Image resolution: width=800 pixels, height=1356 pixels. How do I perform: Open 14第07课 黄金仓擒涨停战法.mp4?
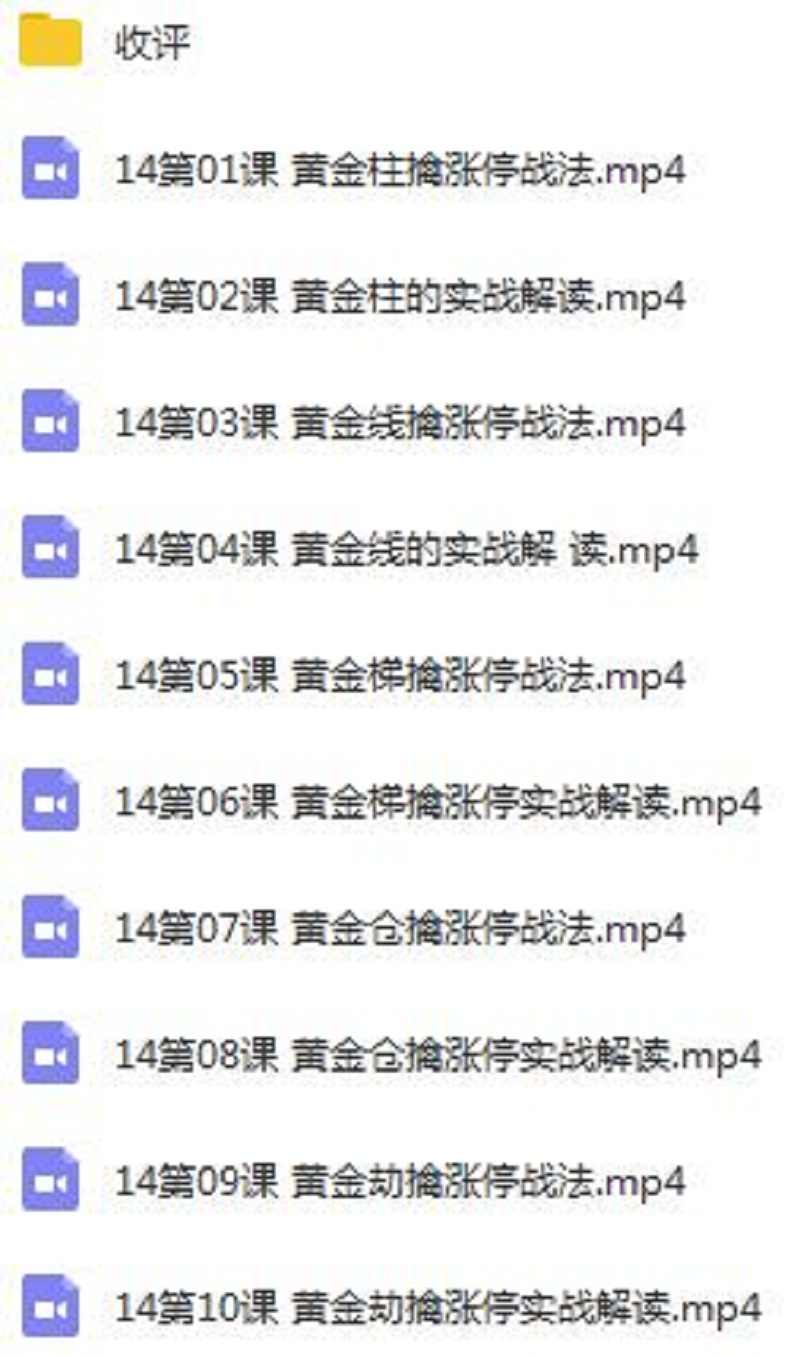[400, 930]
